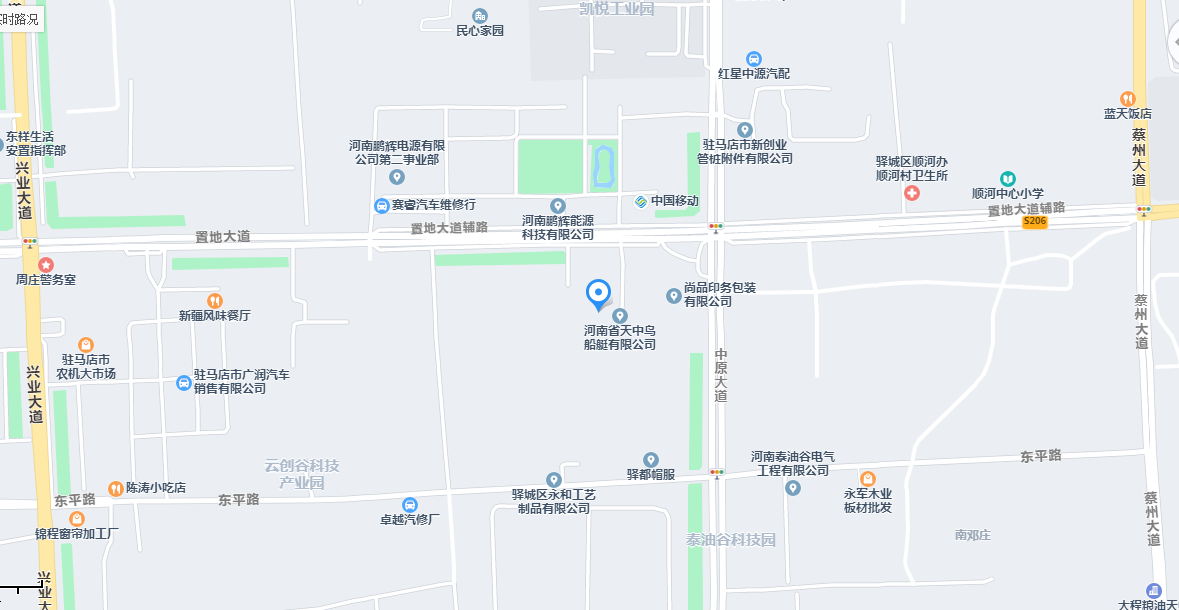Image resolution: width=1179 pixels, height=610 pixels.
Task: Select 赛睿汽车维修行 car repair marker
Action: pos(382,205)
